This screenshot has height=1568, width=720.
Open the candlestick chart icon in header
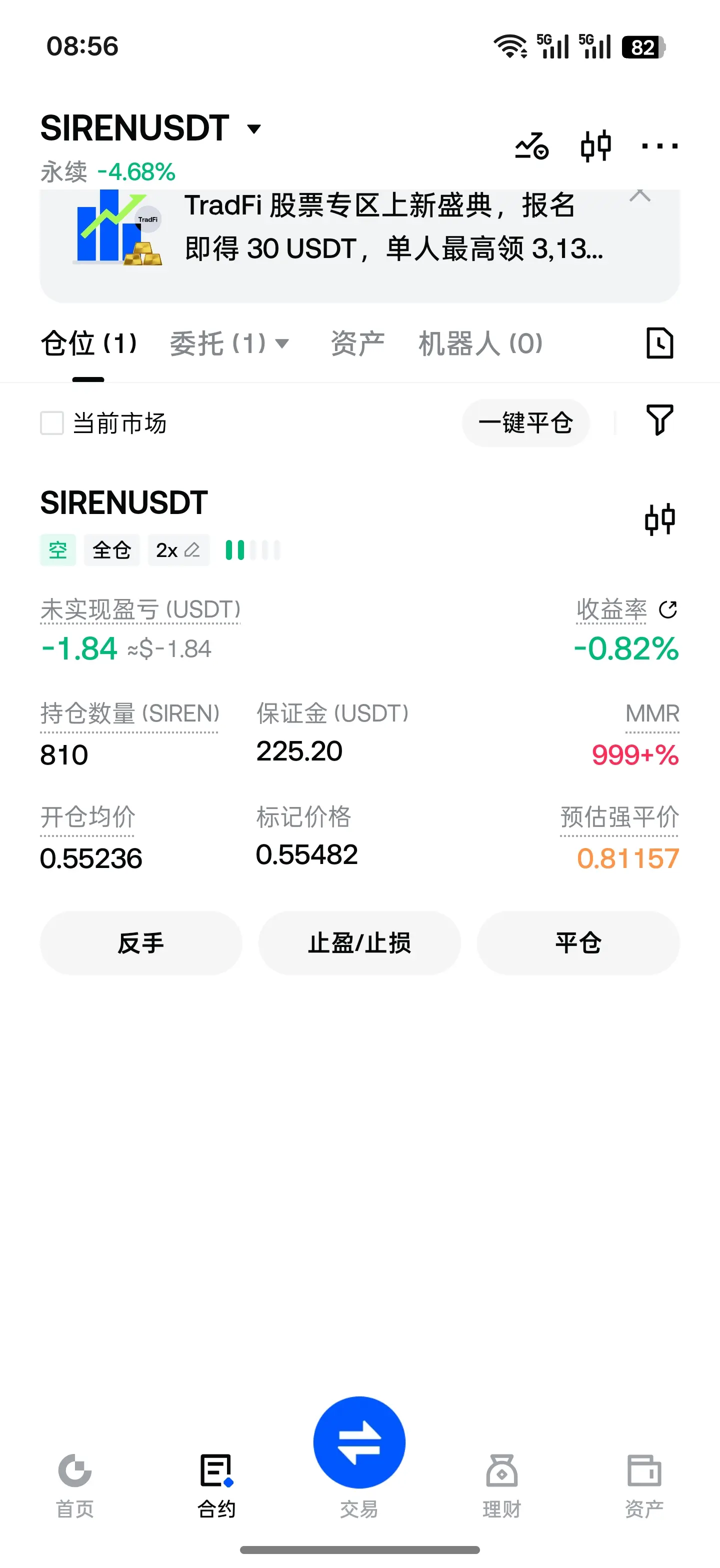point(595,146)
